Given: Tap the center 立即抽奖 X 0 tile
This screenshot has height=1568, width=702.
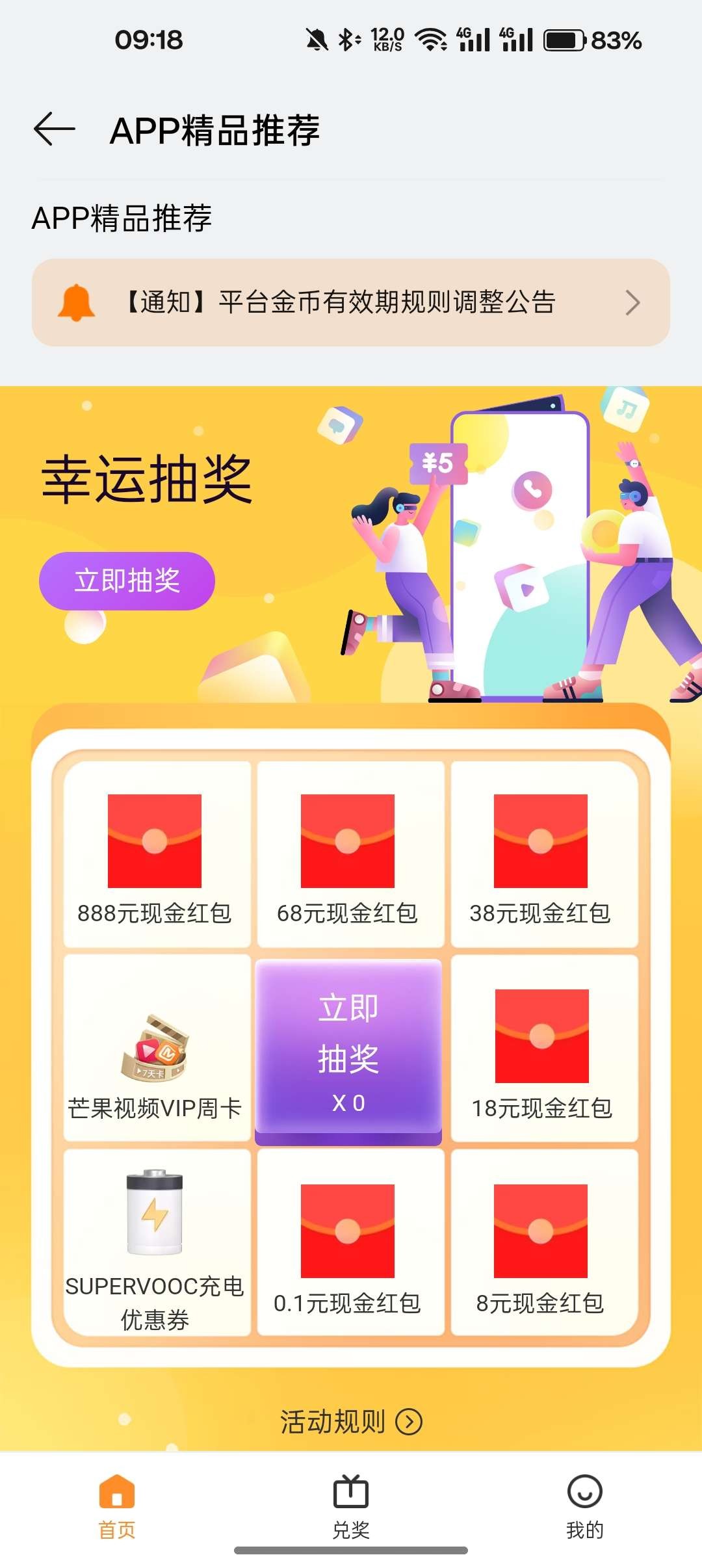Looking at the screenshot, I should (x=348, y=1050).
